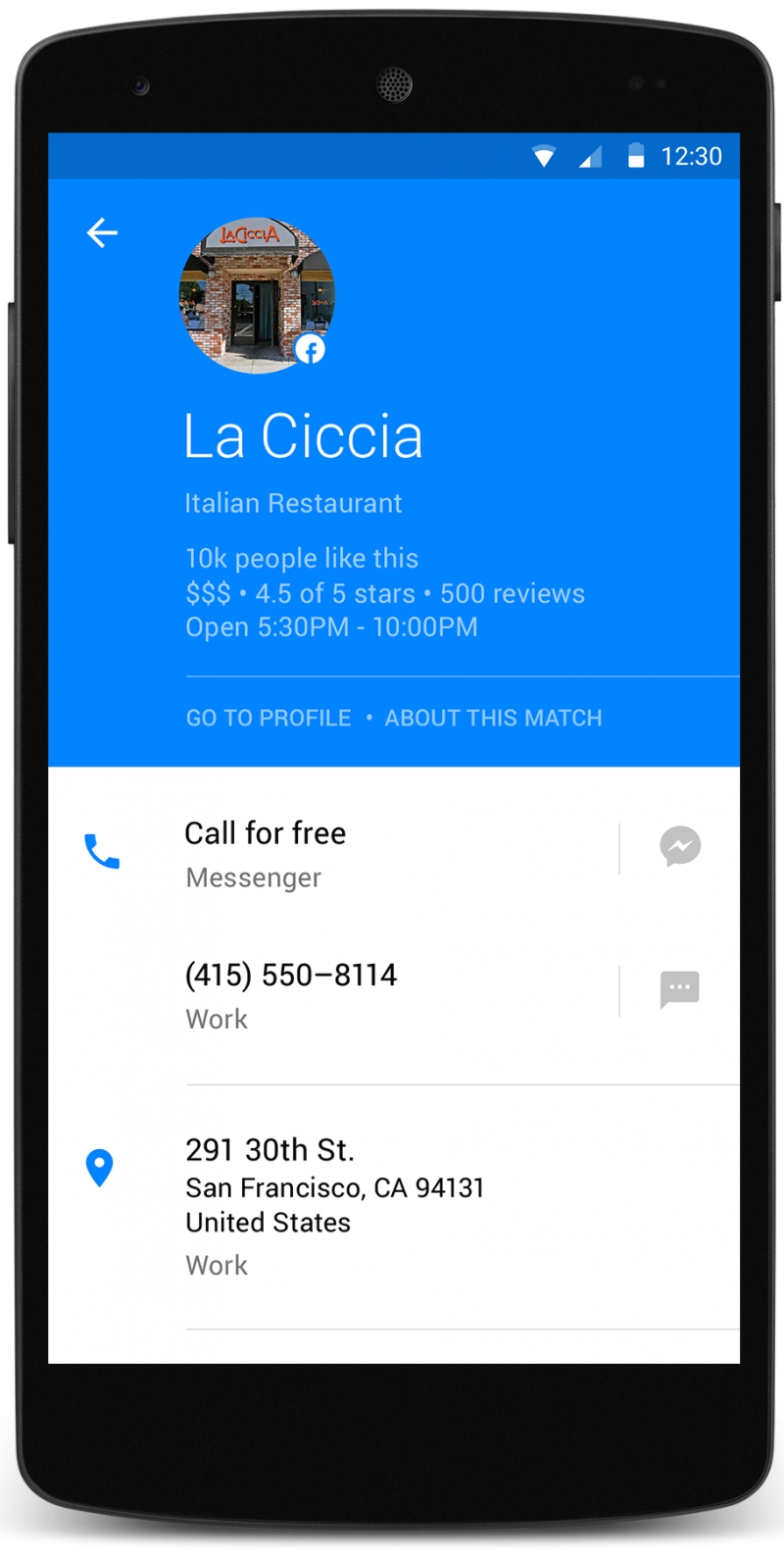Send an SMS to the work number

click(x=680, y=989)
